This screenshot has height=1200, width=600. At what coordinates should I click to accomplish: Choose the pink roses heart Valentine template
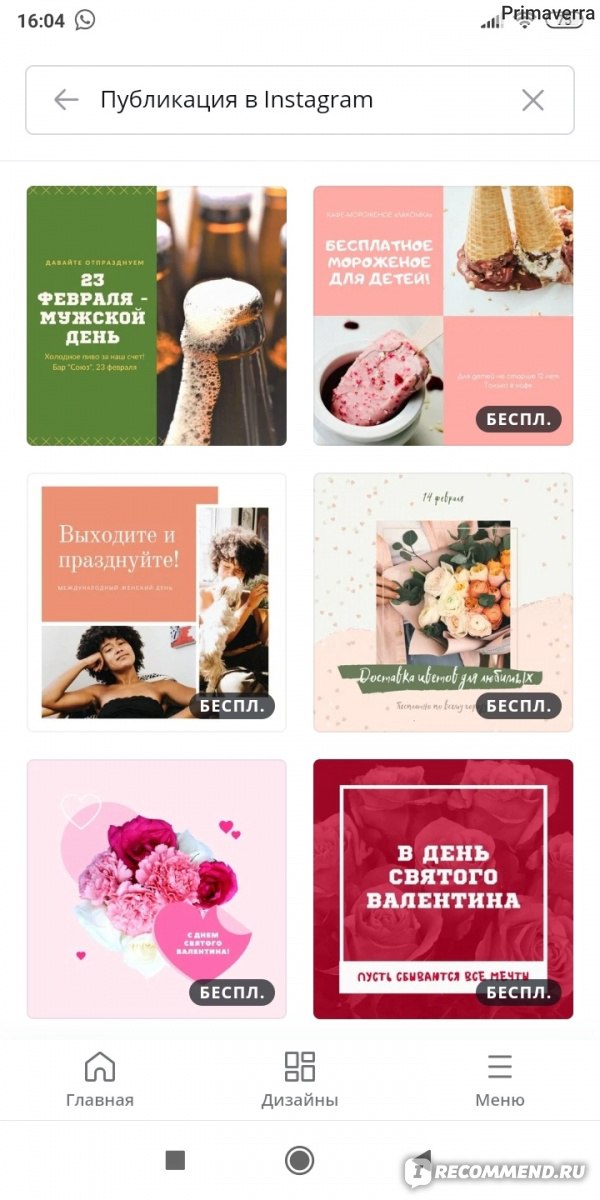[156, 889]
